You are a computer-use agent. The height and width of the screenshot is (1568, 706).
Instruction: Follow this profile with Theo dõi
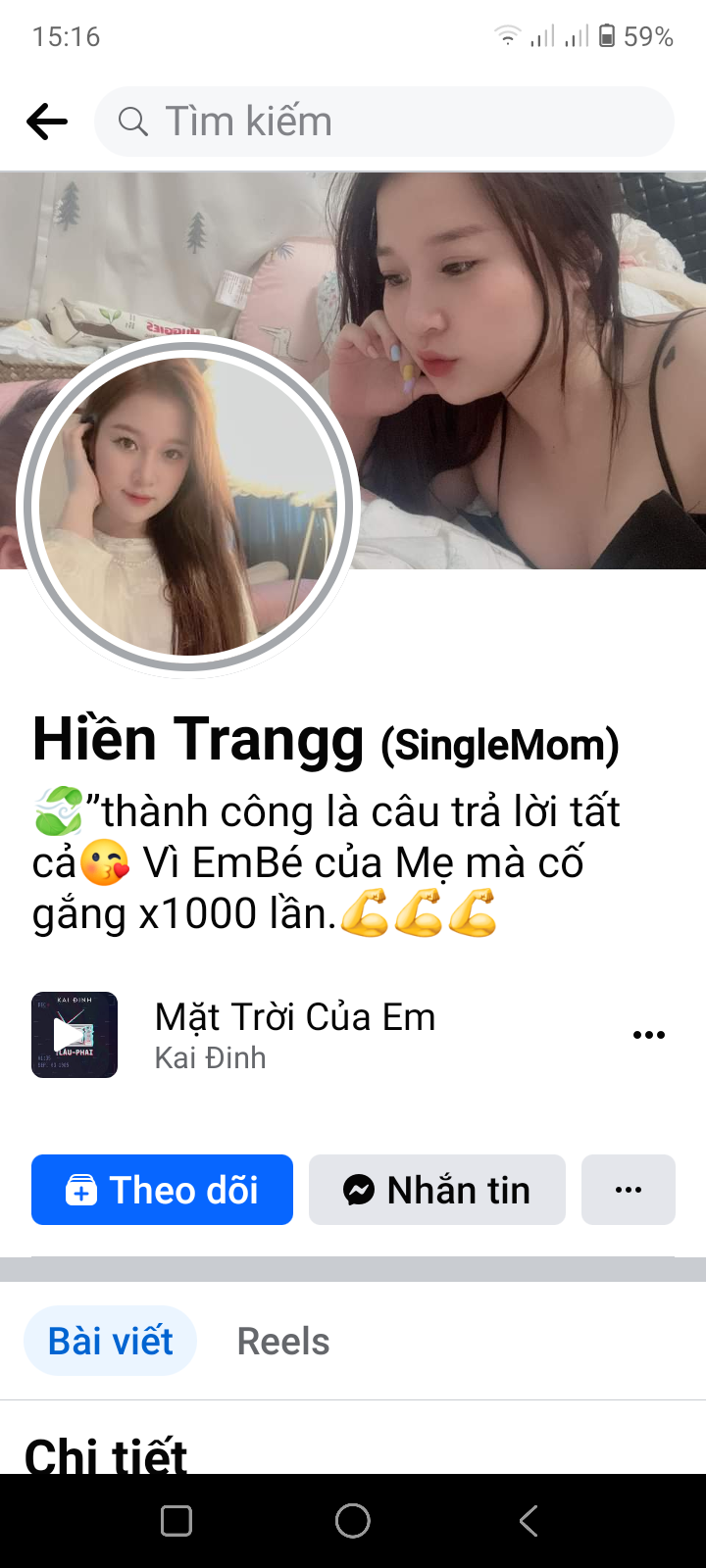[x=162, y=1190]
